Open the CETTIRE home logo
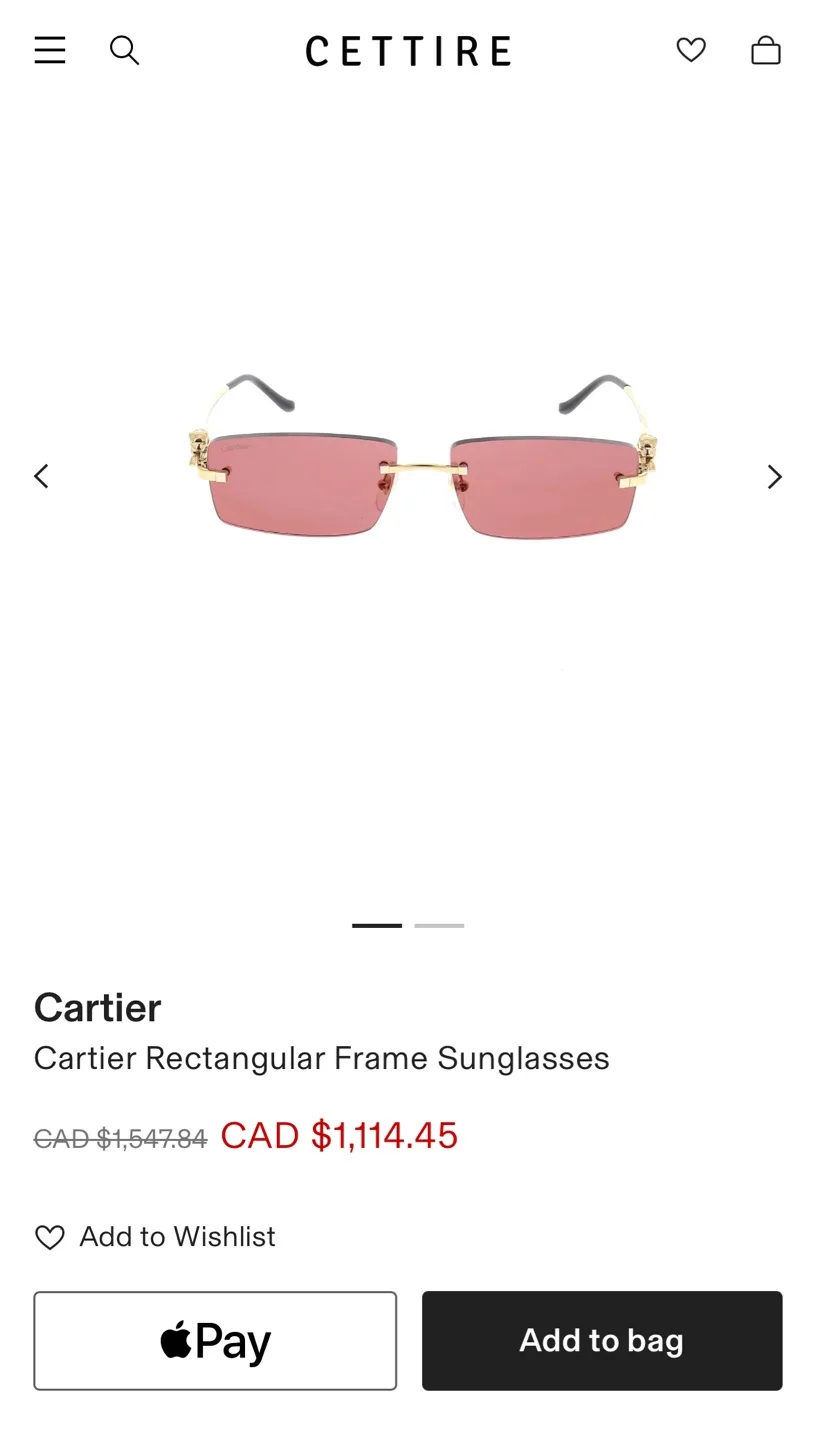 click(408, 50)
